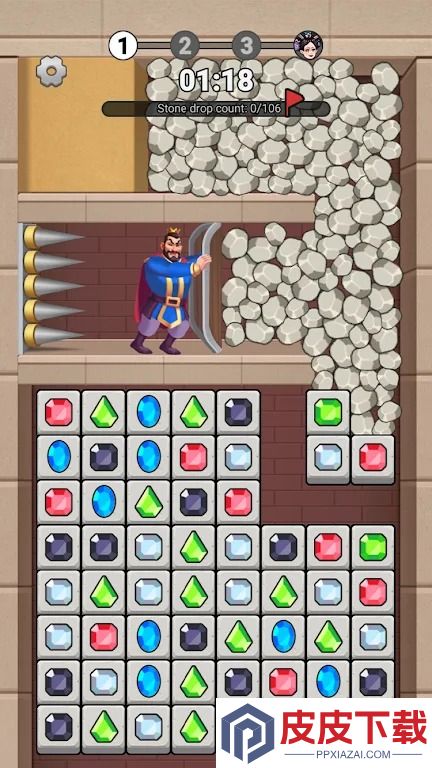The image size is (432, 768).
Task: Tap the red gem in the three-tile cluster
Action: click(373, 457)
